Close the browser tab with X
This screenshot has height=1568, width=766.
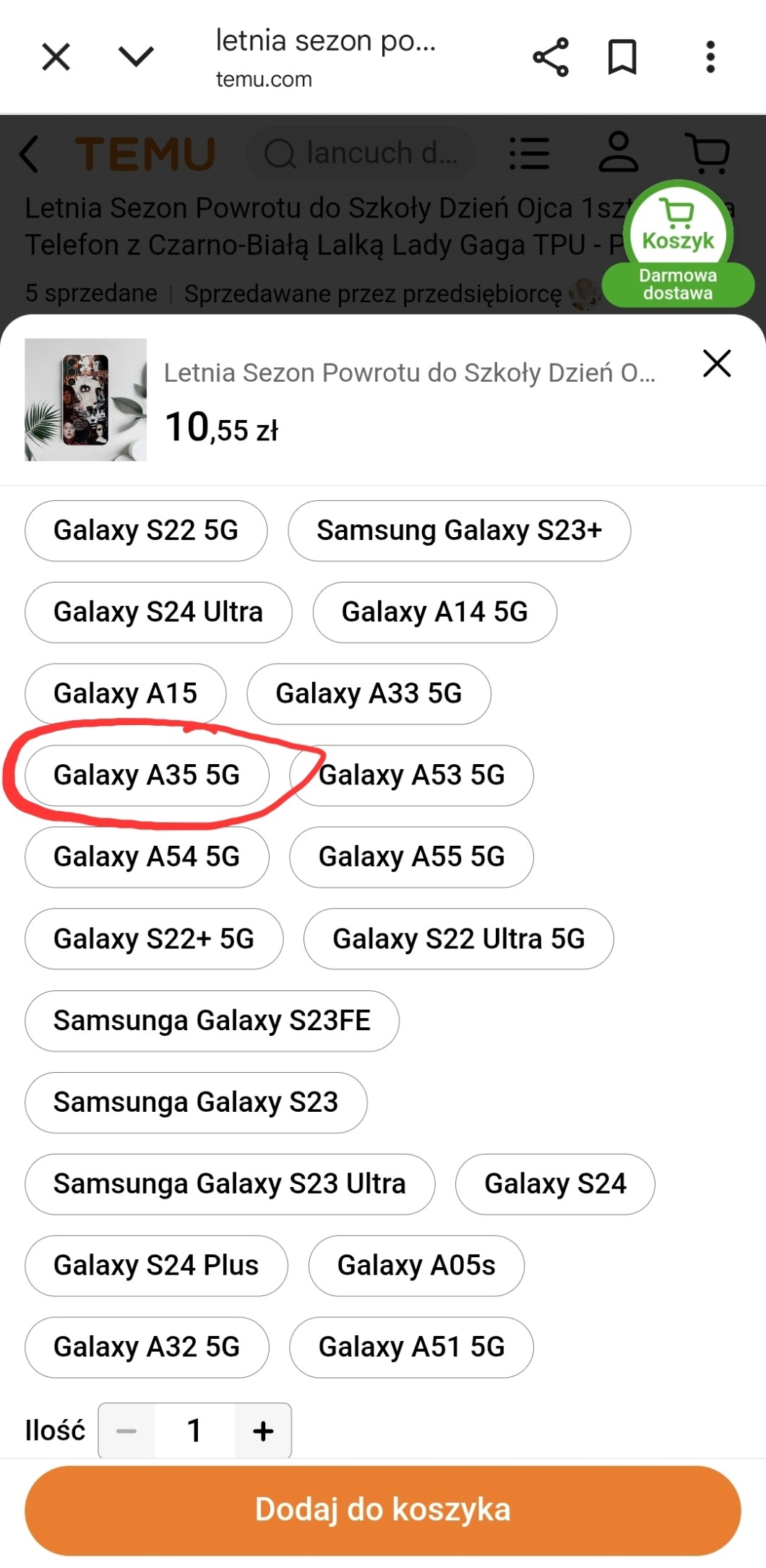click(56, 57)
